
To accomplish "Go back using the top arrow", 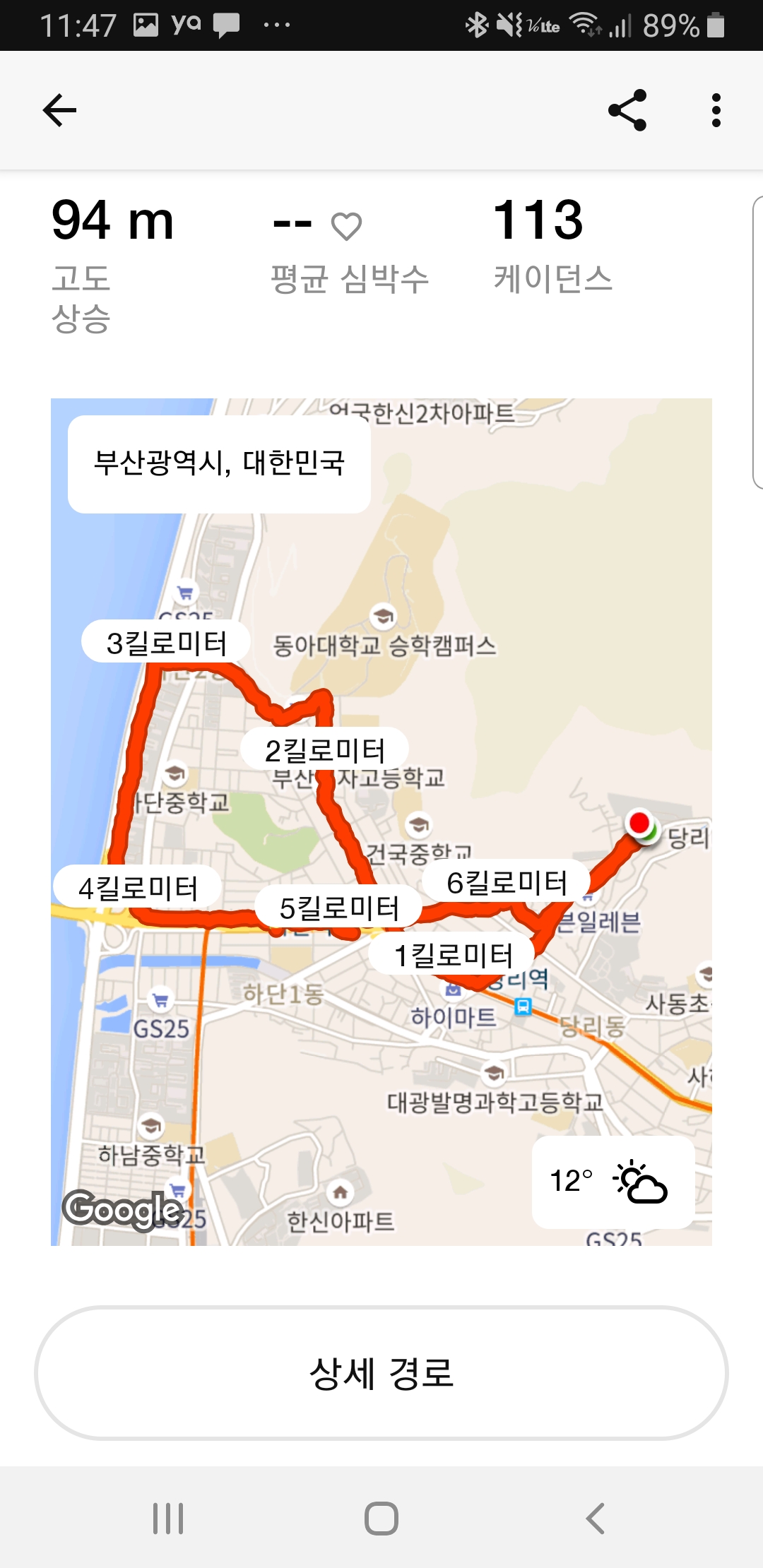I will 59,110.
